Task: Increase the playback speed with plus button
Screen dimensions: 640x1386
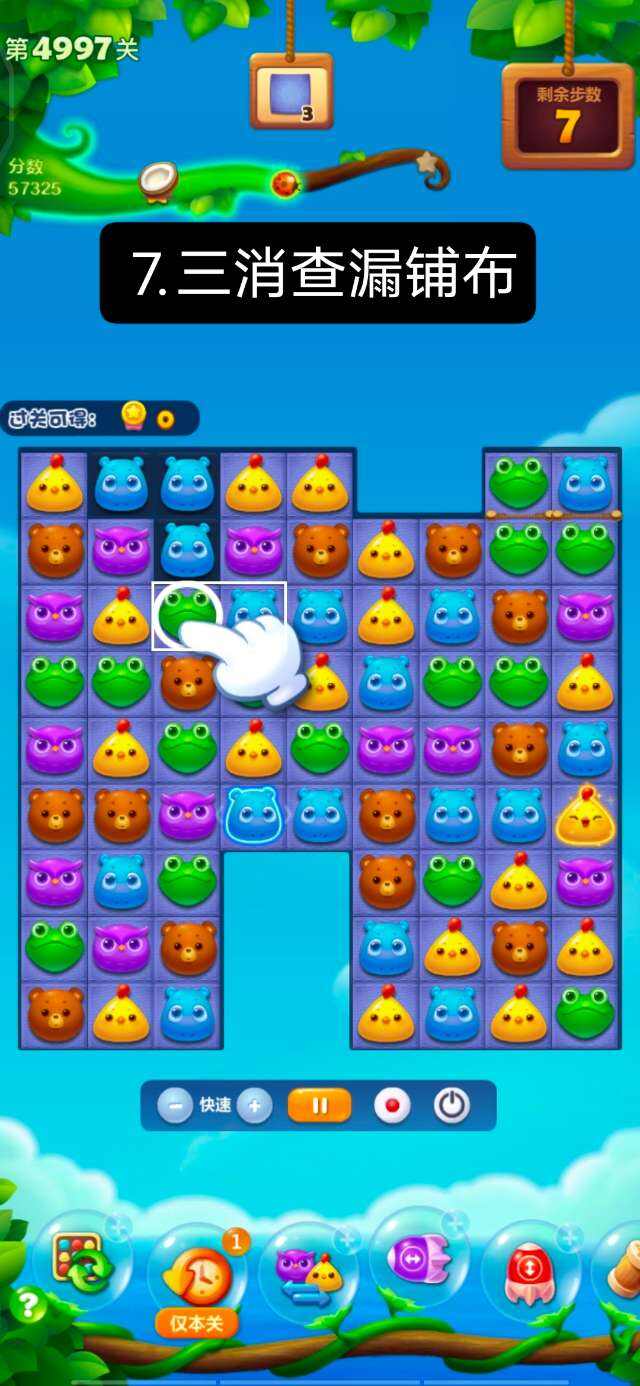Action: click(255, 1106)
